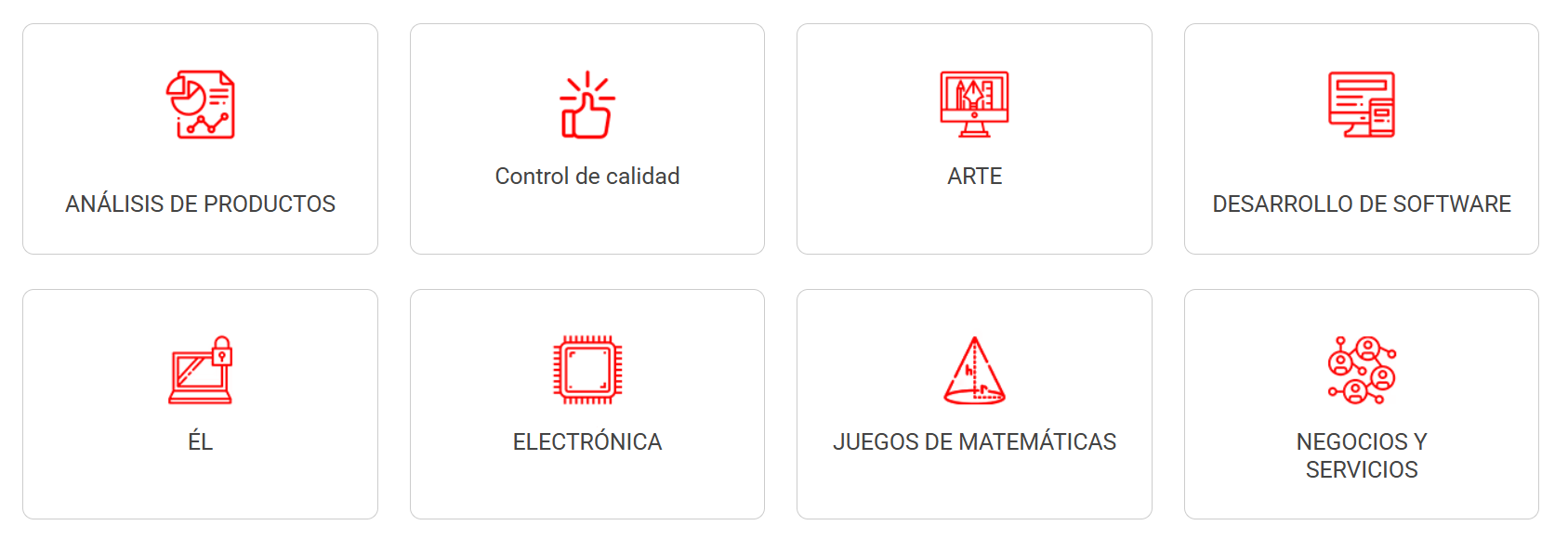1568x552 pixels.
Task: Select the Control de calidad card
Action: (x=586, y=139)
